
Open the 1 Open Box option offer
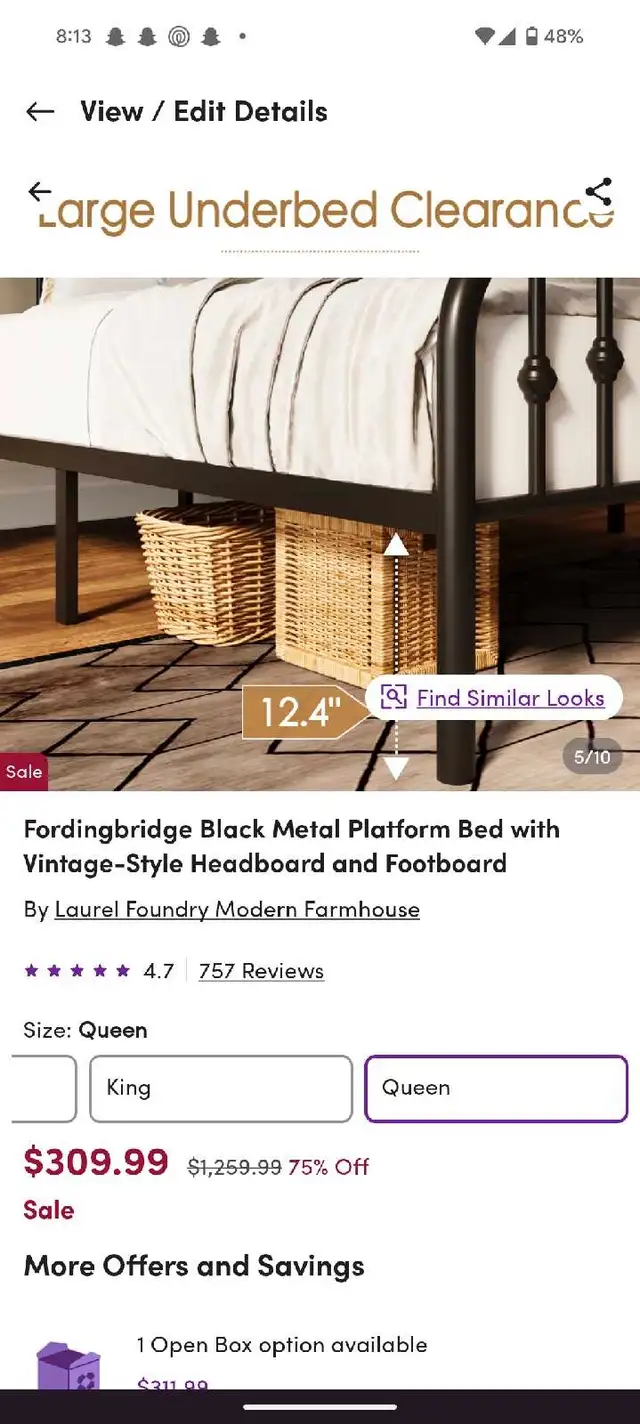[282, 1345]
